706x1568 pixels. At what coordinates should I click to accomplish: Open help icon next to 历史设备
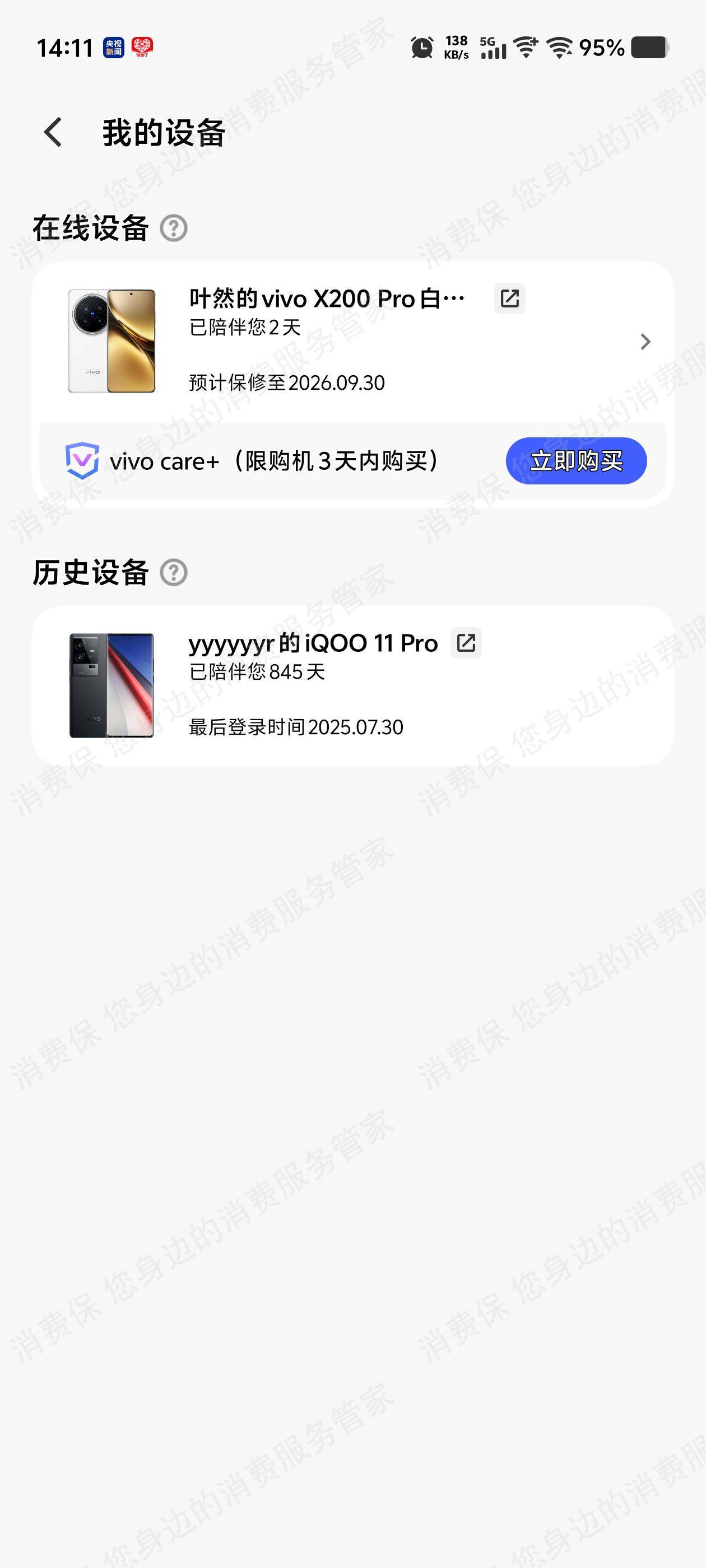tap(174, 573)
